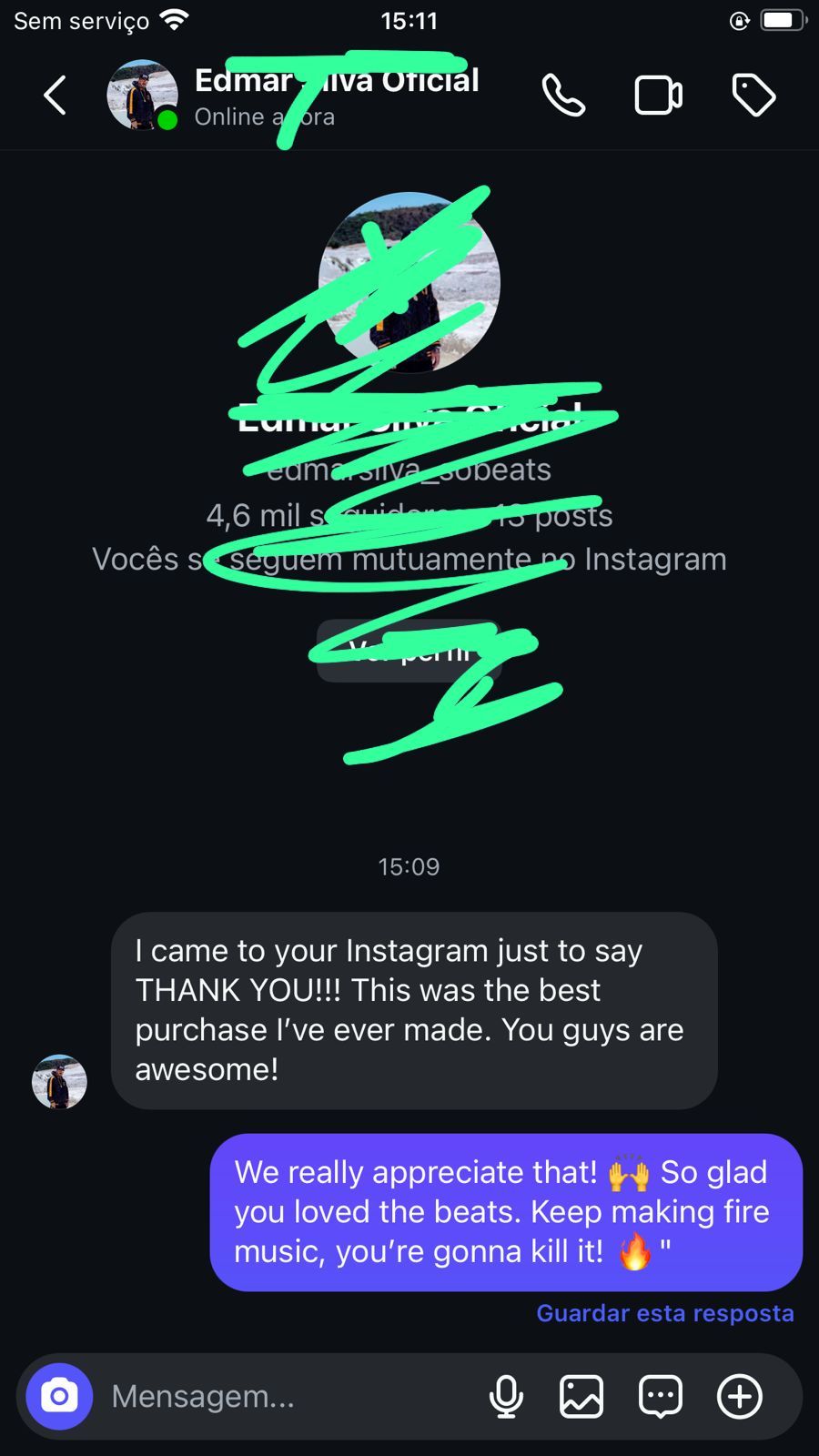Screen dimensions: 819x1456
Task: Tap Guardar esta resposta link
Action: pyautogui.click(x=664, y=1313)
